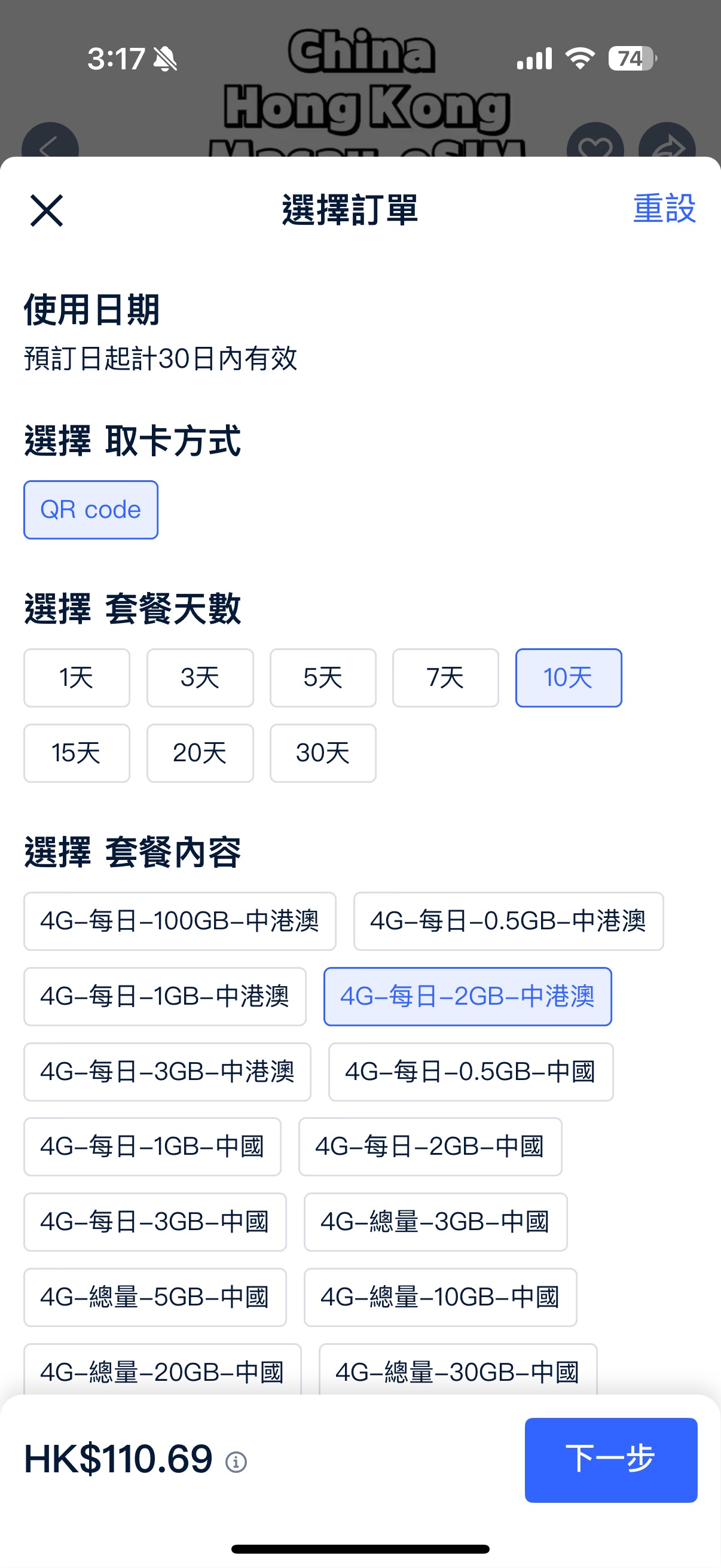721x1568 pixels.
Task: Deselect the 4G-每日-2GB-中港澳 package
Action: [467, 997]
